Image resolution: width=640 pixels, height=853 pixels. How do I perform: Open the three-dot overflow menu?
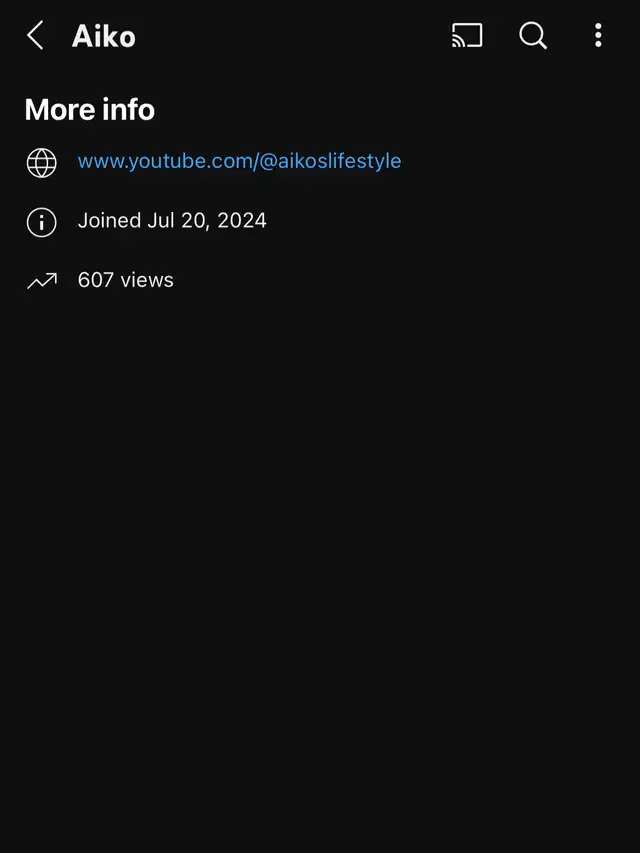(x=598, y=37)
